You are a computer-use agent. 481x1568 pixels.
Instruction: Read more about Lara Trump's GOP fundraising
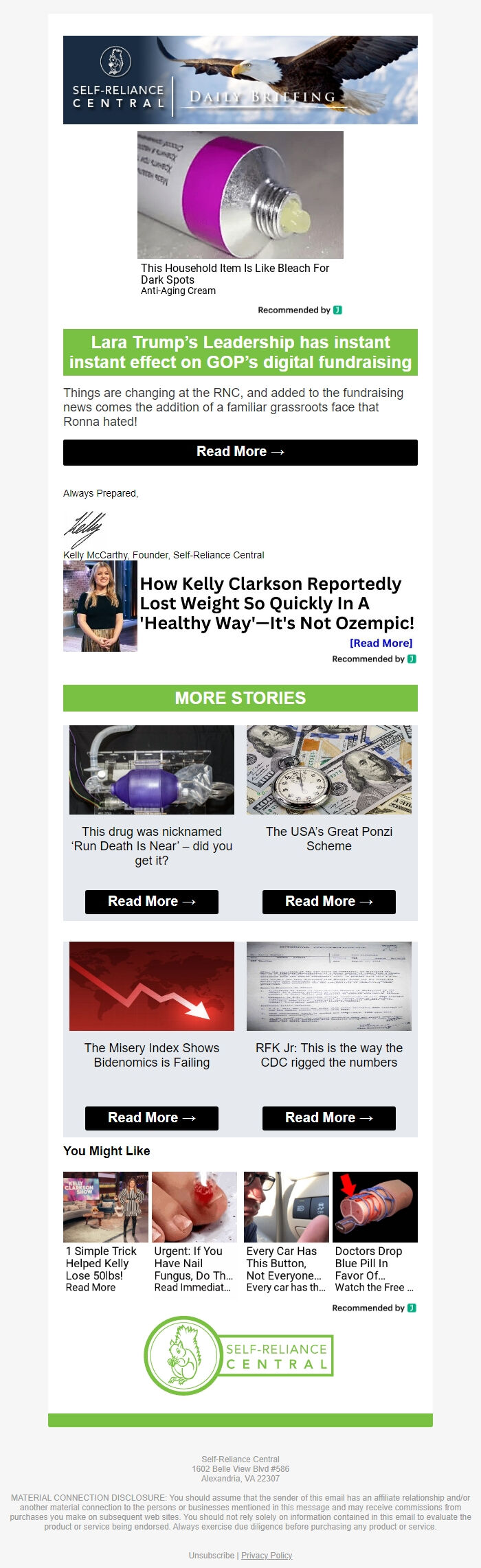click(x=240, y=452)
